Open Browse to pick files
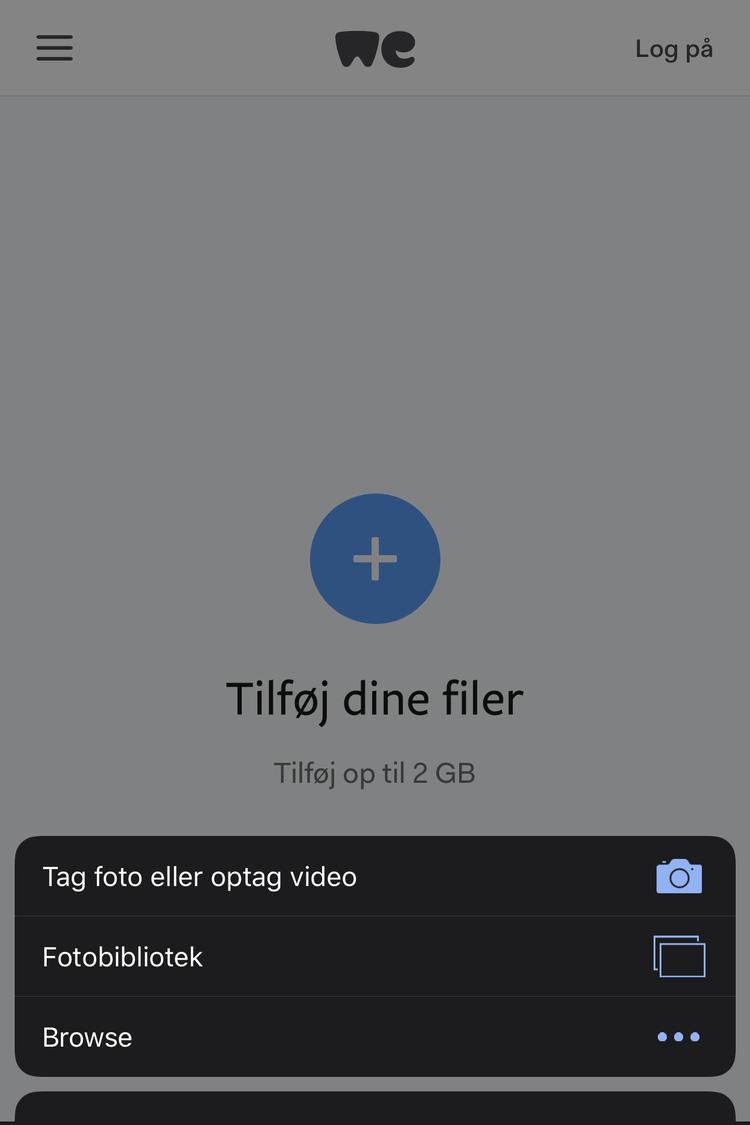 pos(374,1037)
